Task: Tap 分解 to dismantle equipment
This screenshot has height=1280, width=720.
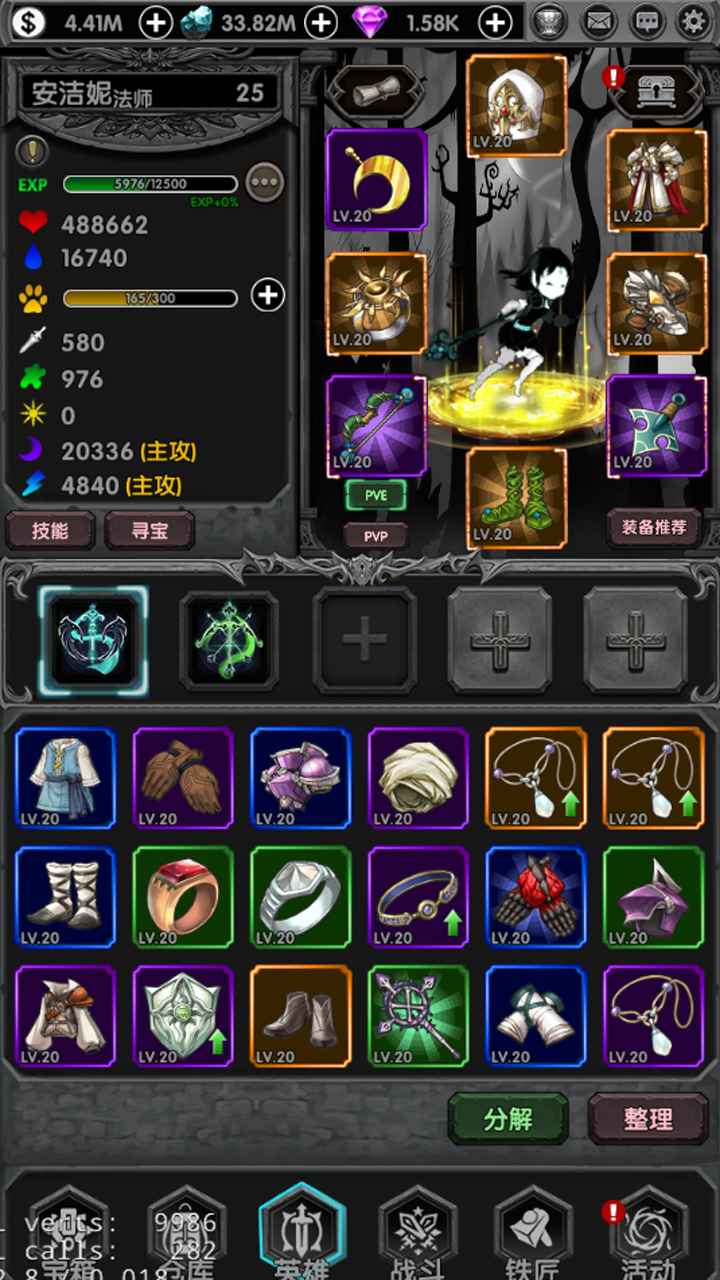Action: click(x=508, y=1119)
